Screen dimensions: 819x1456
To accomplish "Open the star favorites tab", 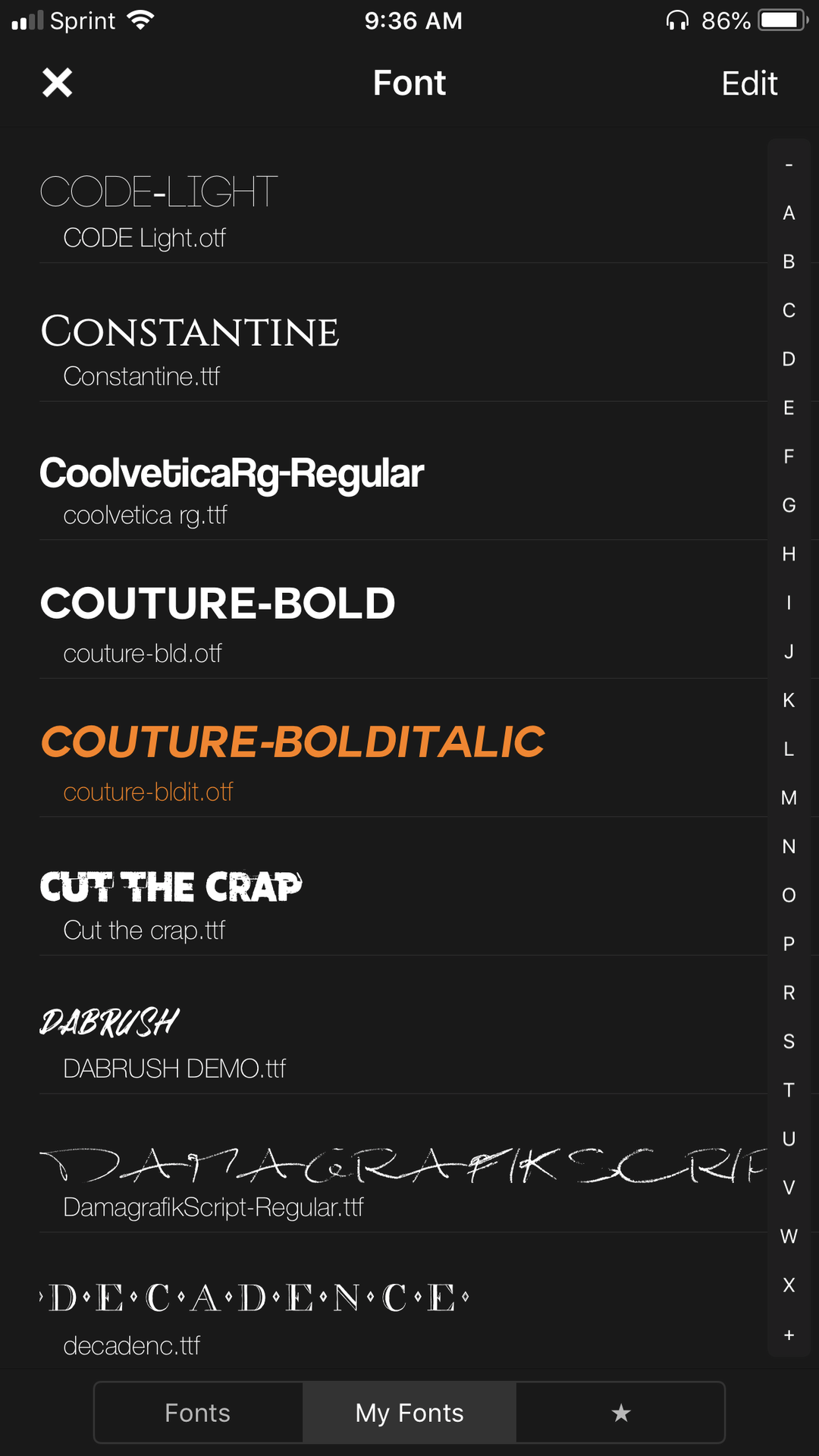I will tap(620, 1413).
